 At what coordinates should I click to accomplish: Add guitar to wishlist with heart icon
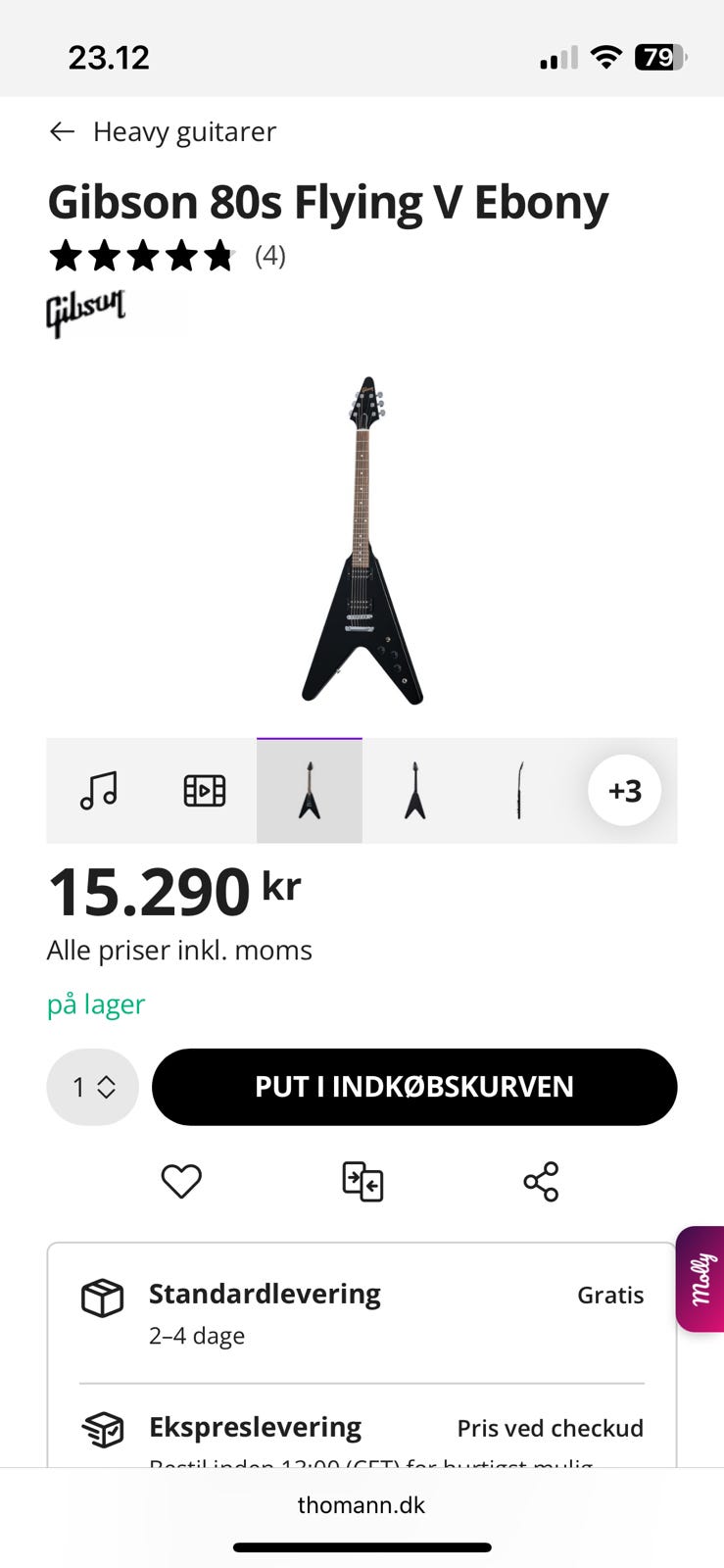[x=181, y=1181]
